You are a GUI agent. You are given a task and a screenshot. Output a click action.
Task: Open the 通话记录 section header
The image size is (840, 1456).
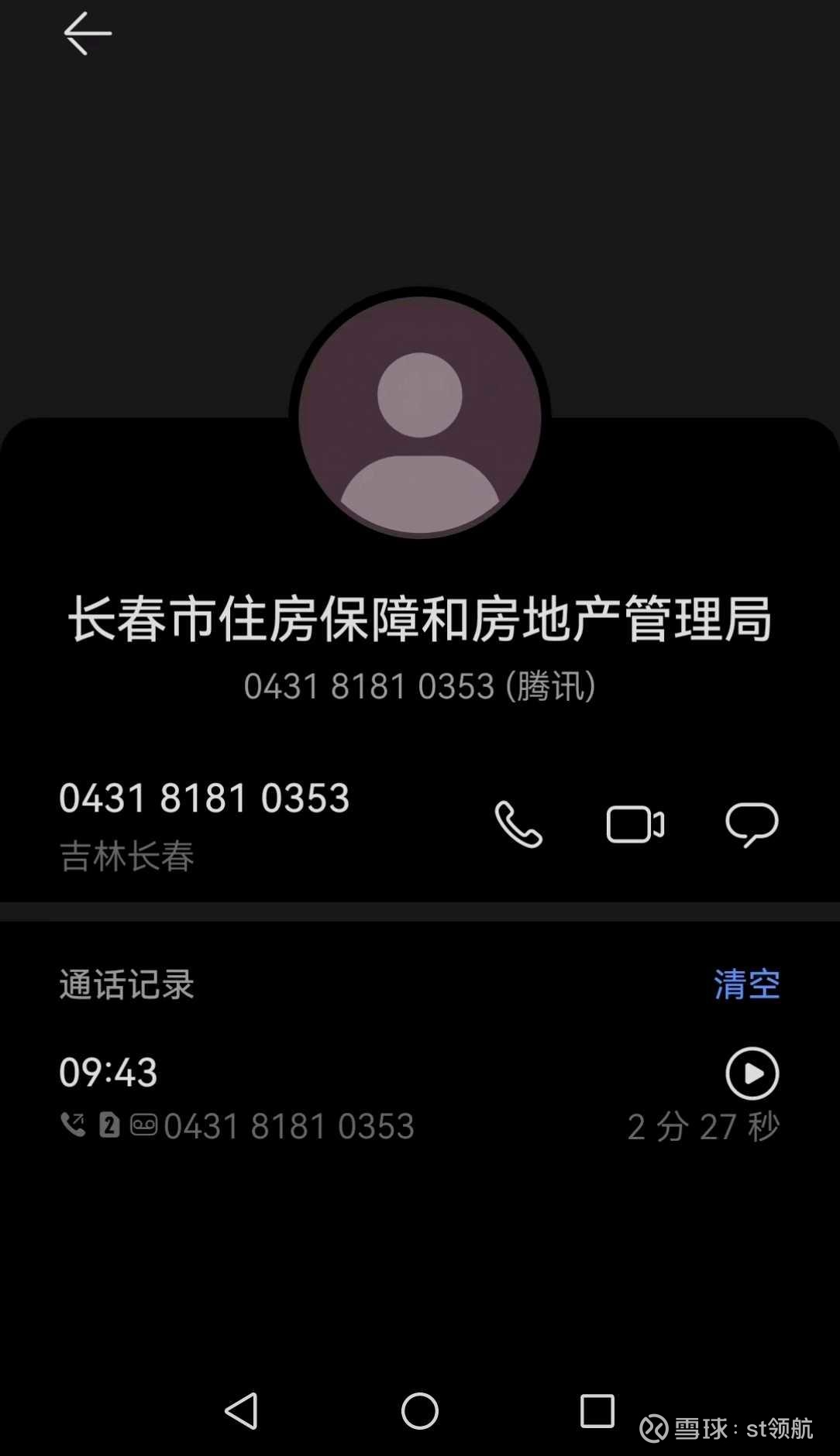pos(126,984)
